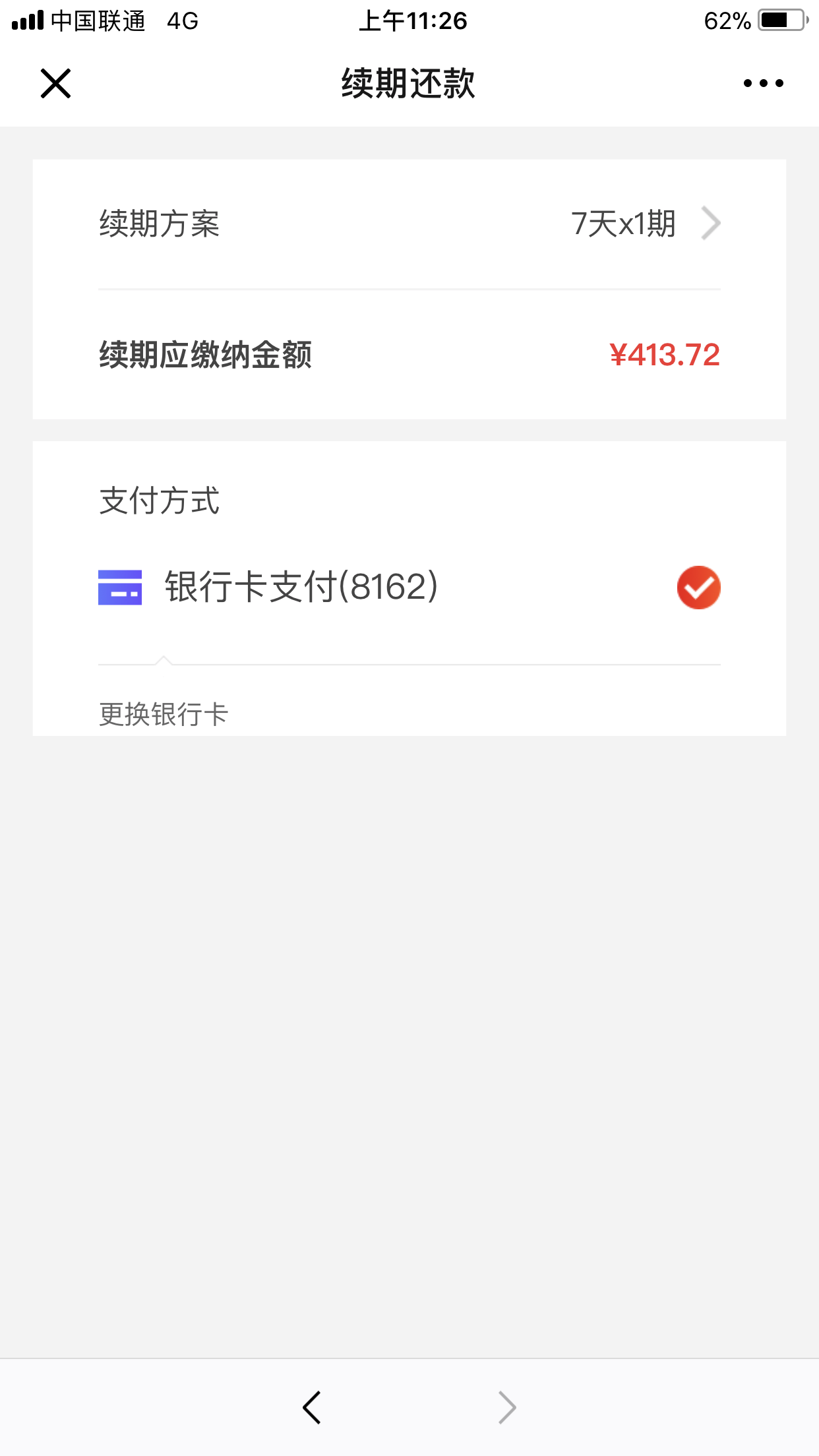Select 银行卡支付(8162) payment method
Screen dimensions: 819x1456
409,587
